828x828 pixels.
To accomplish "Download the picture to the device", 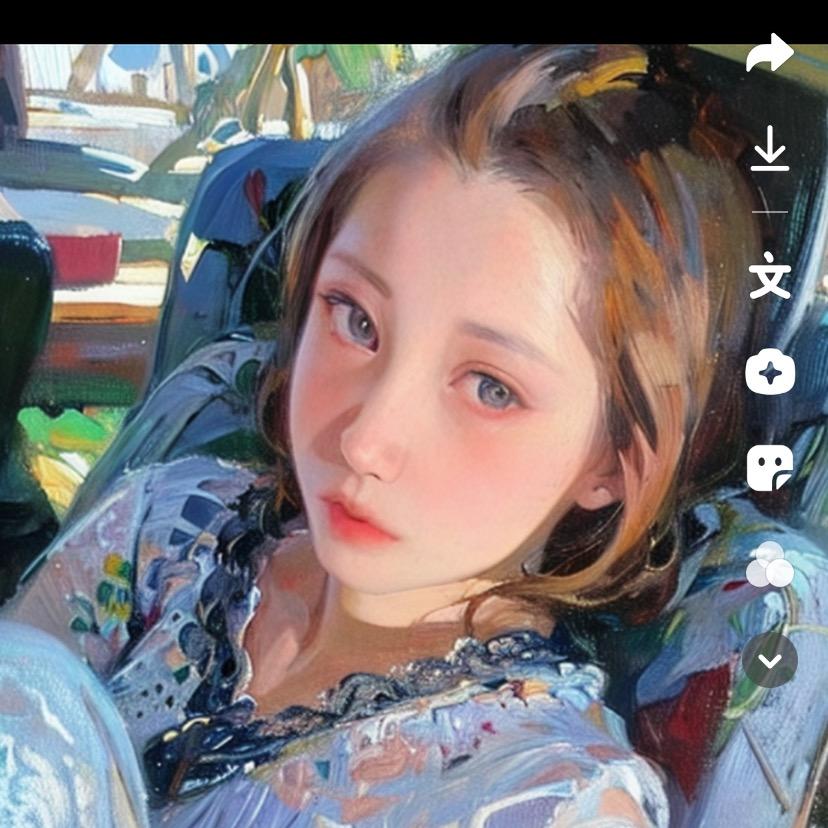I will click(x=769, y=149).
